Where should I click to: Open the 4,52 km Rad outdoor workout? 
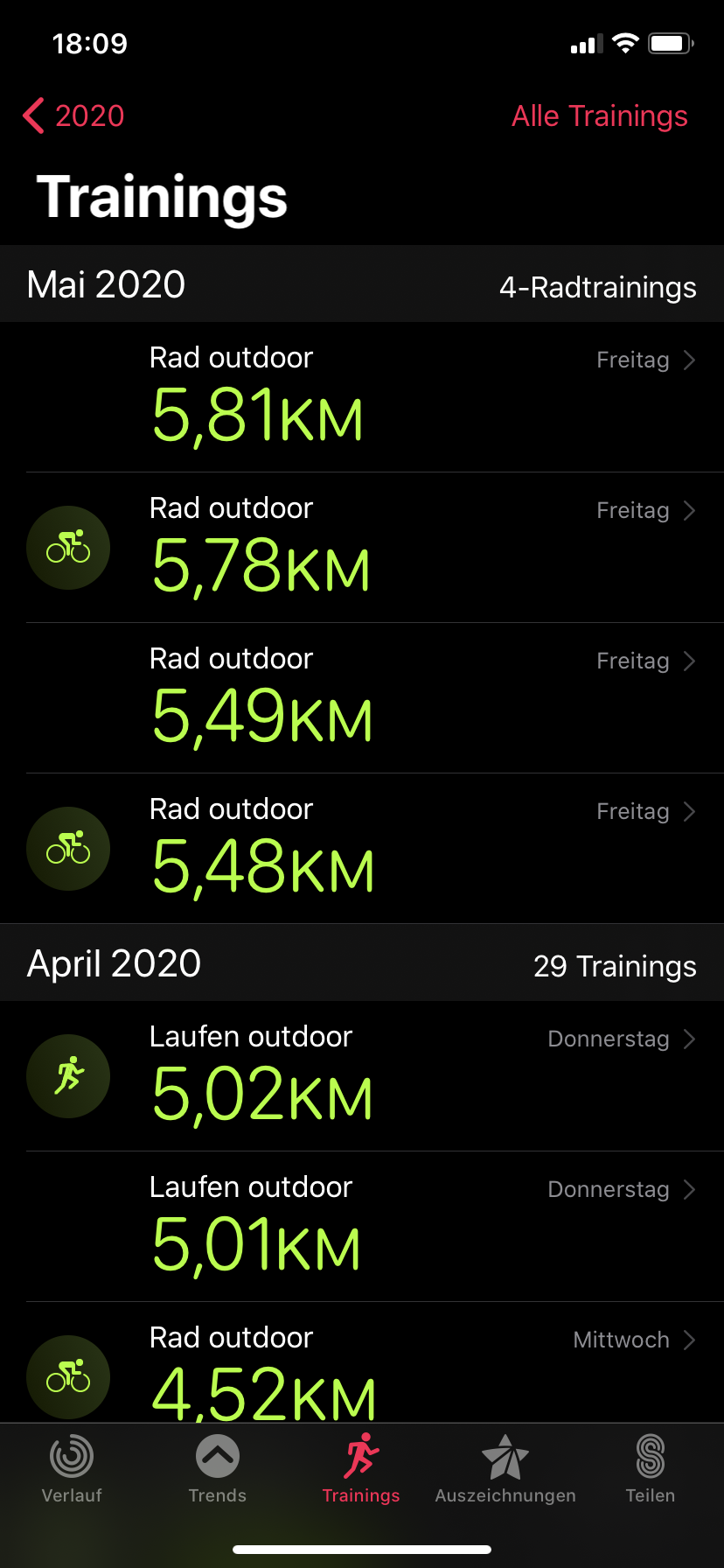point(362,1369)
